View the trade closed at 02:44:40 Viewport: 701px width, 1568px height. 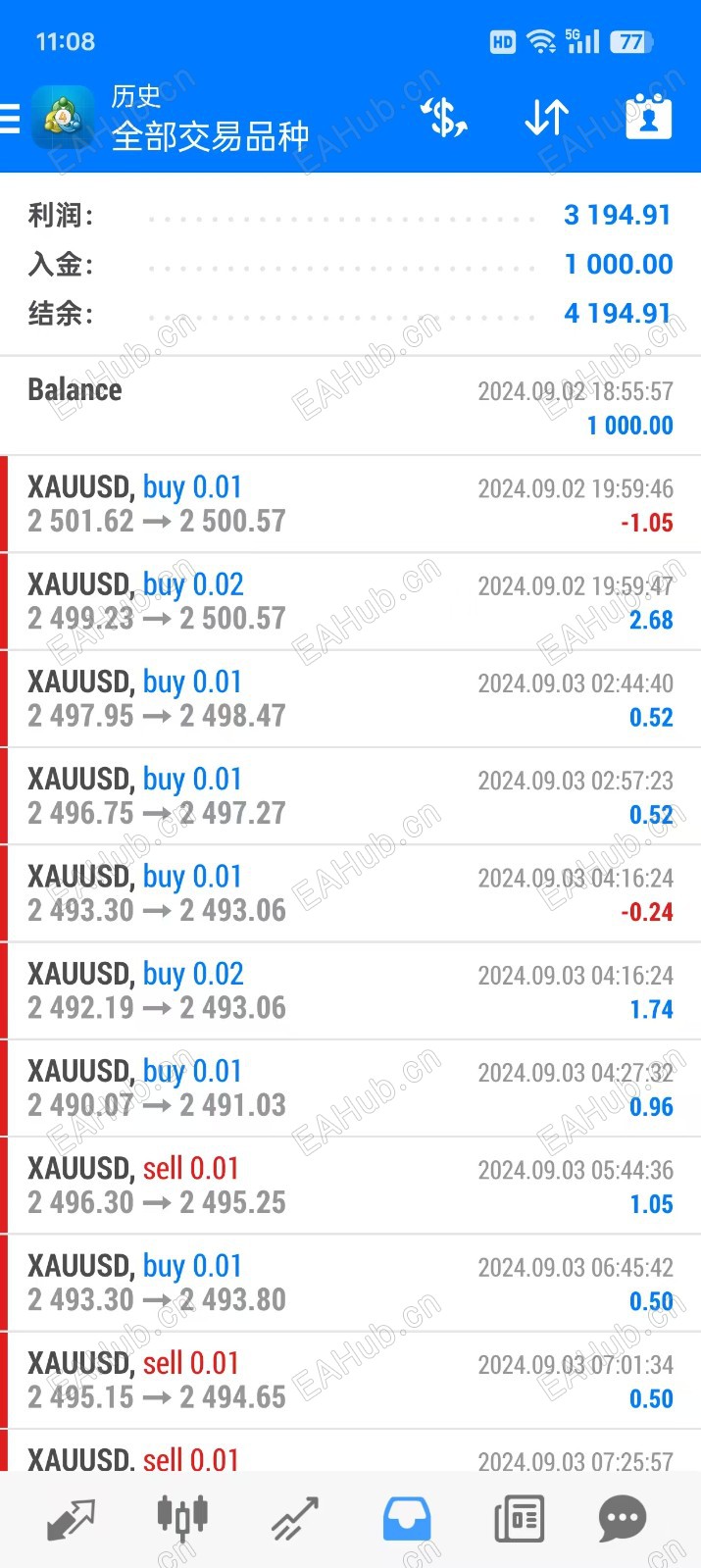[x=350, y=698]
